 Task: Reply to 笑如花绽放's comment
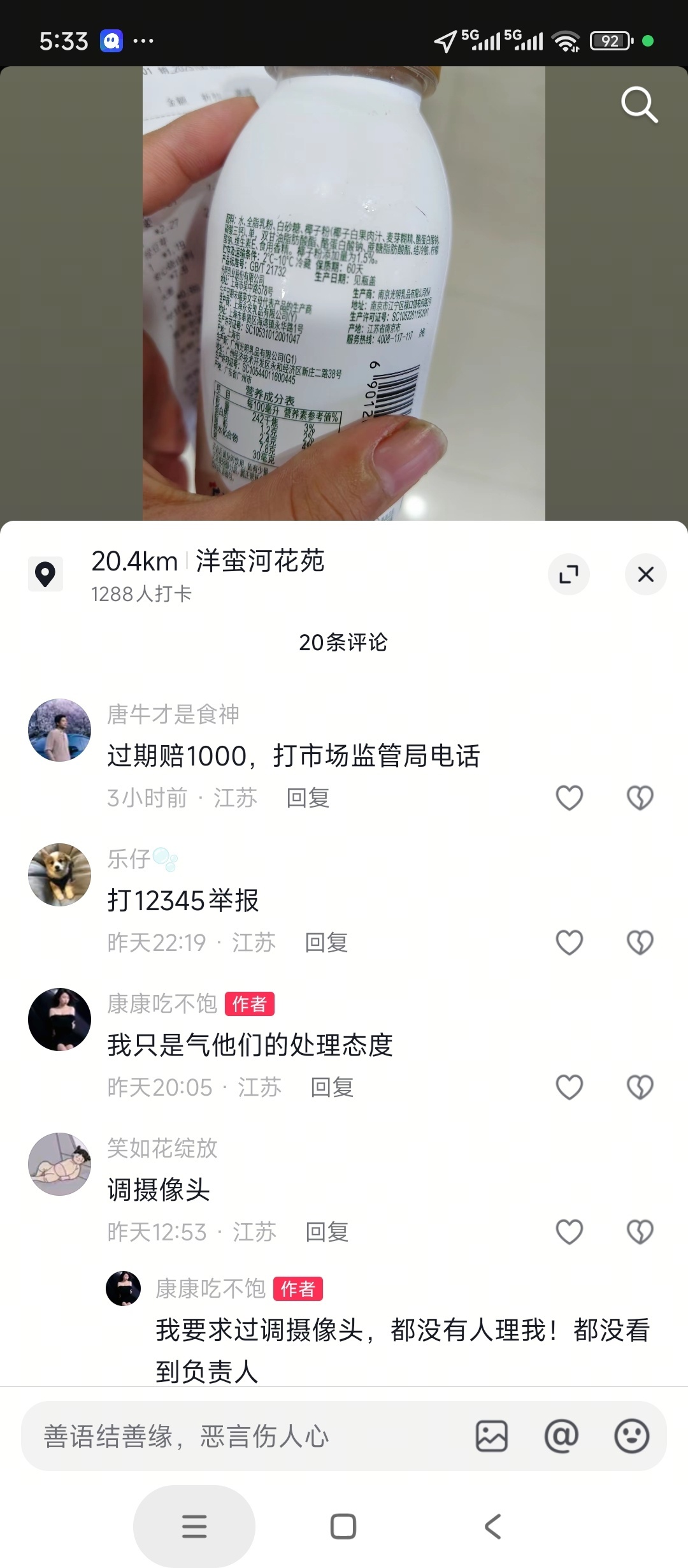(327, 1232)
